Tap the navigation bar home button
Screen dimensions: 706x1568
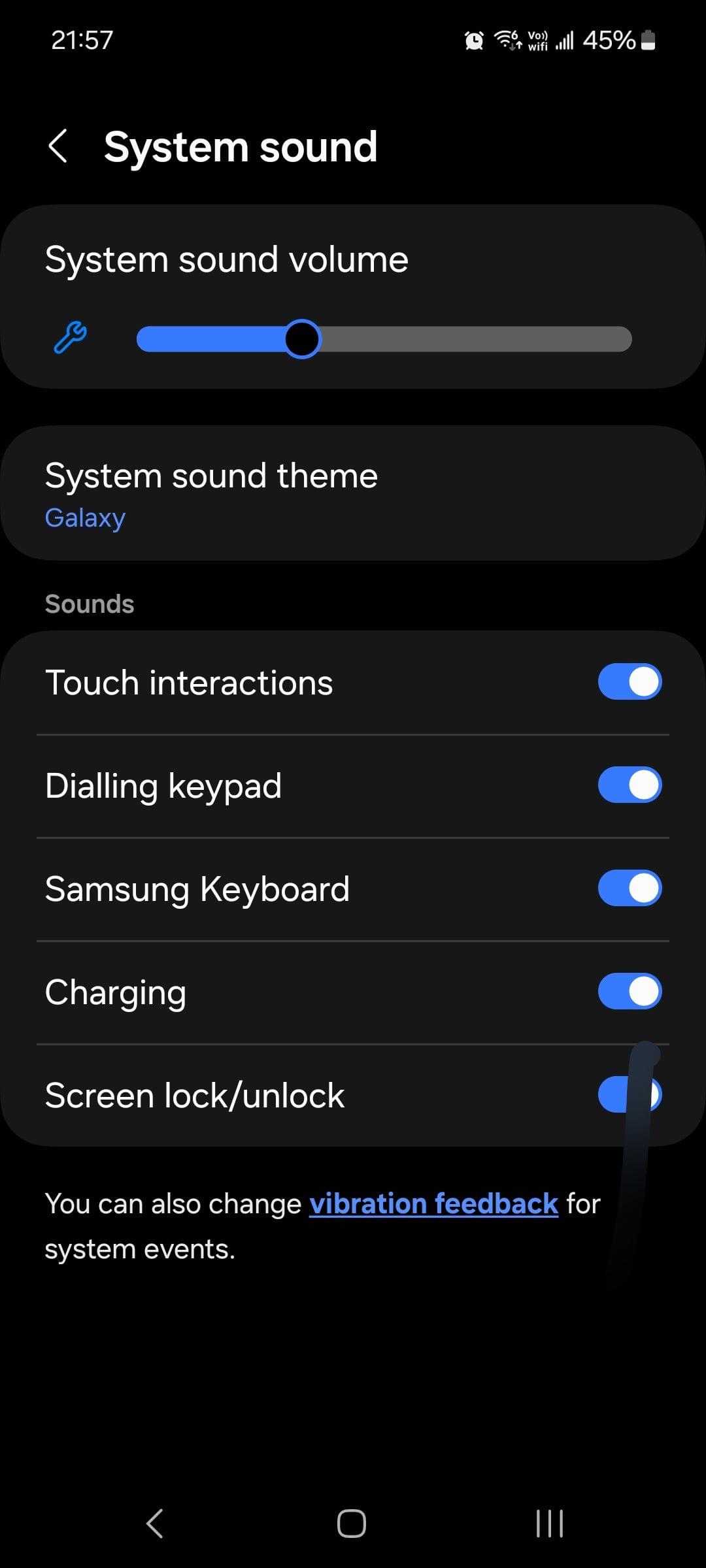[x=352, y=1524]
